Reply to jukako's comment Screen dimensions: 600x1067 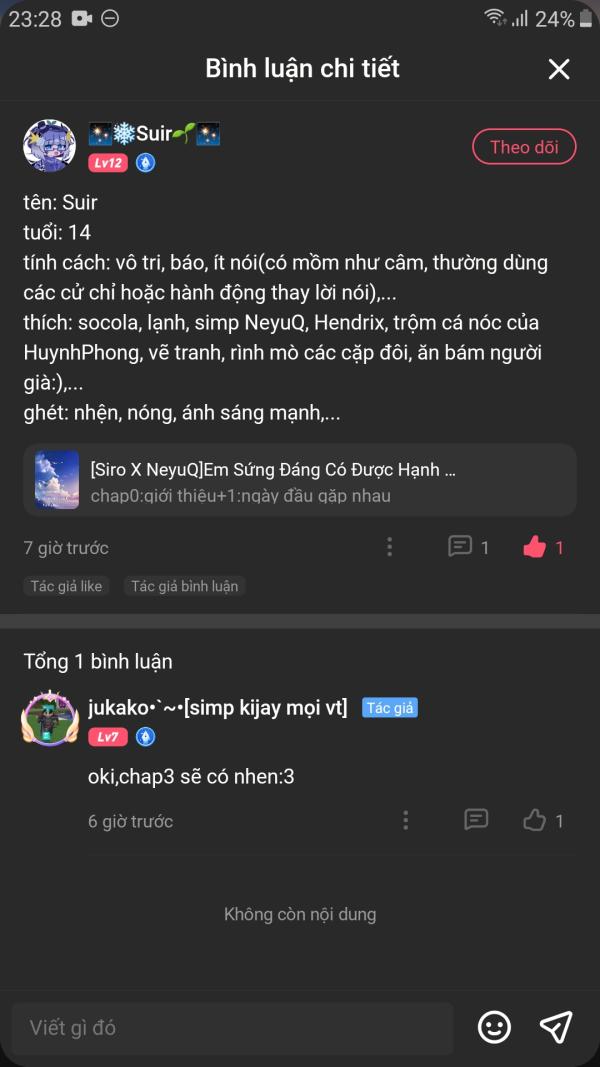[476, 821]
